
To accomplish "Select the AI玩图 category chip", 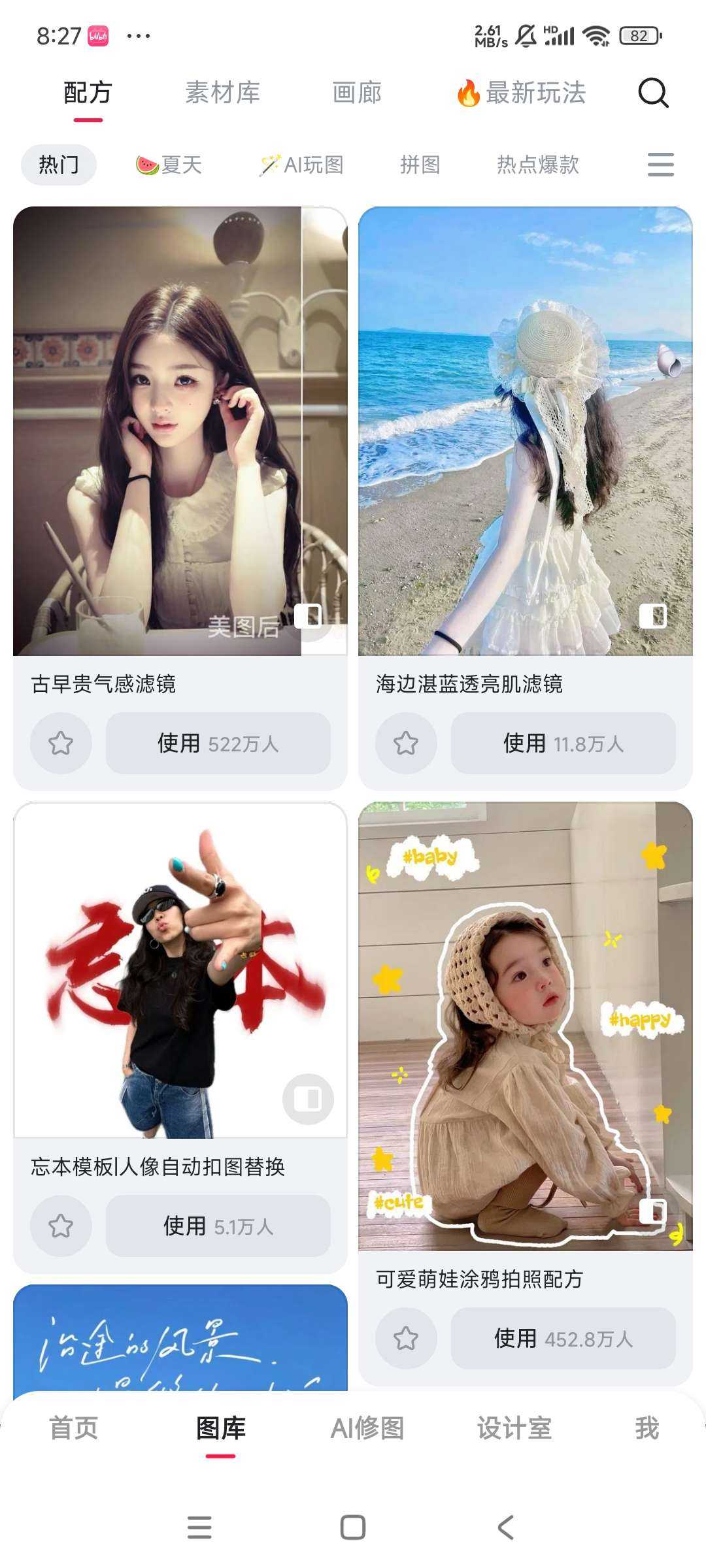I will (301, 165).
